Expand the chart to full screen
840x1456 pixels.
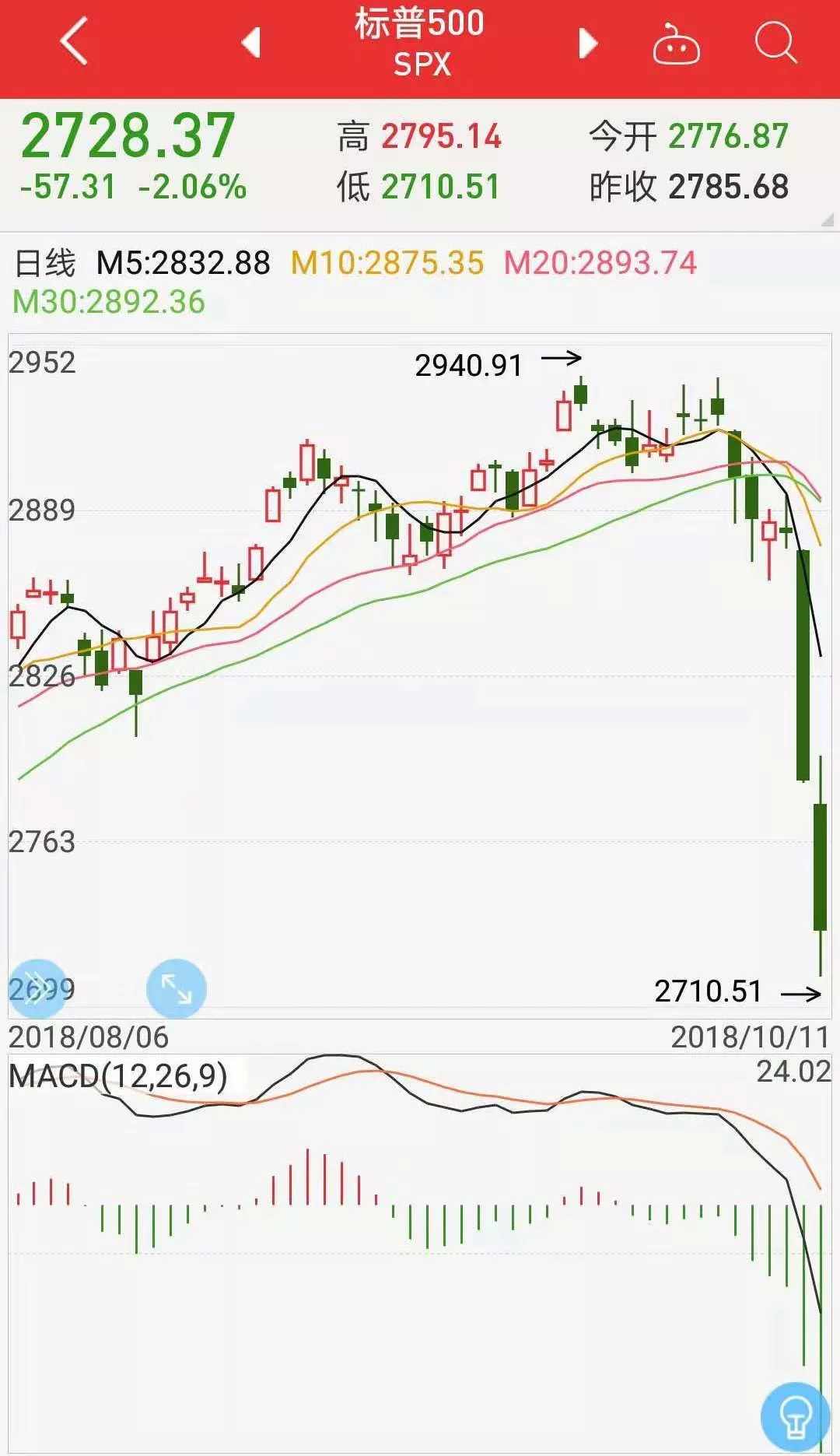pyautogui.click(x=177, y=989)
